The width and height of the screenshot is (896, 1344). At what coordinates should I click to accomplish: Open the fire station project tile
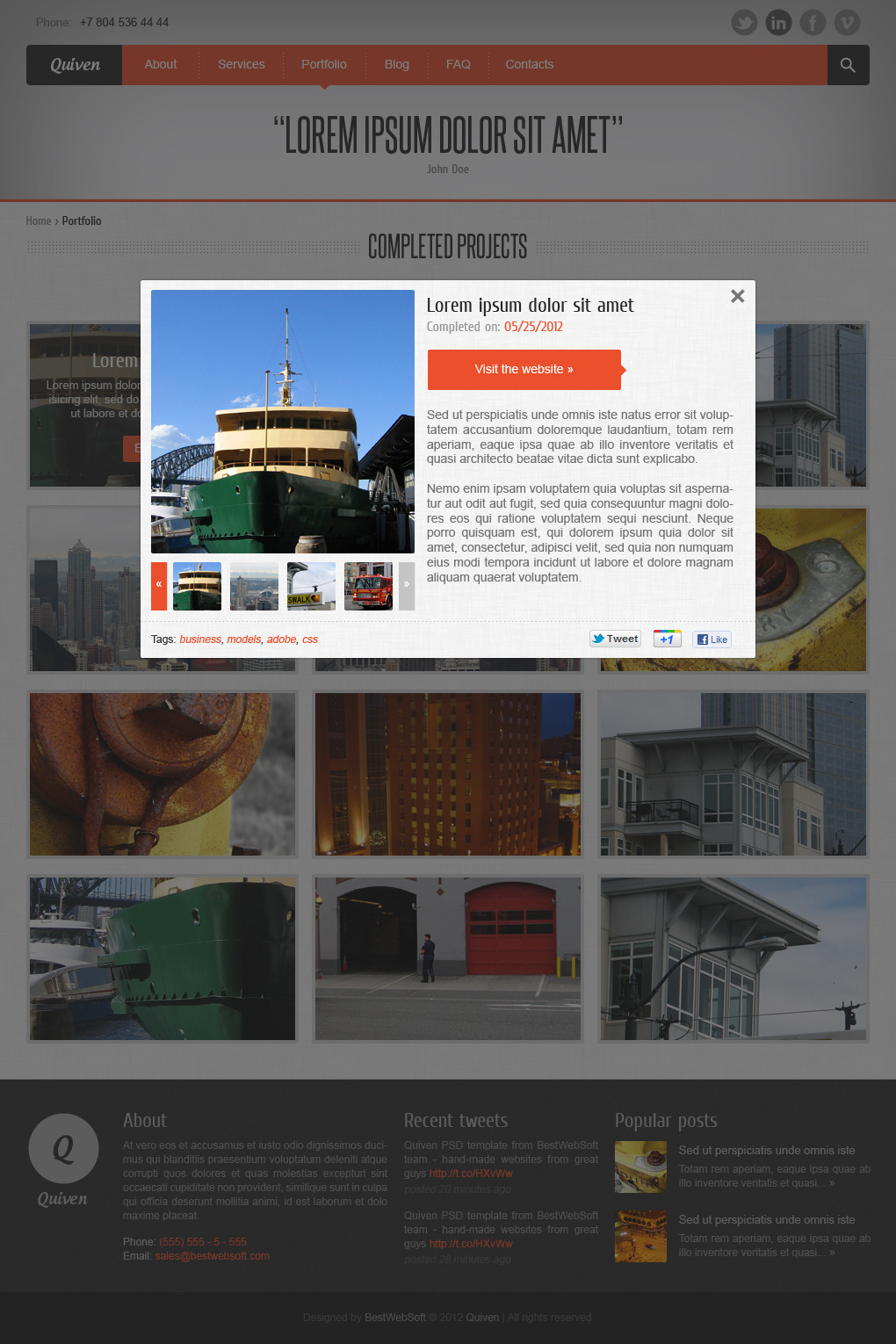click(448, 958)
